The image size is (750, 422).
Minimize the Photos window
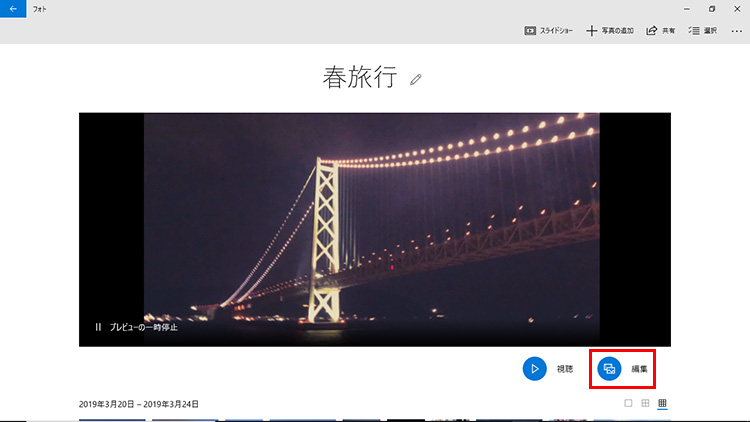[x=684, y=8]
